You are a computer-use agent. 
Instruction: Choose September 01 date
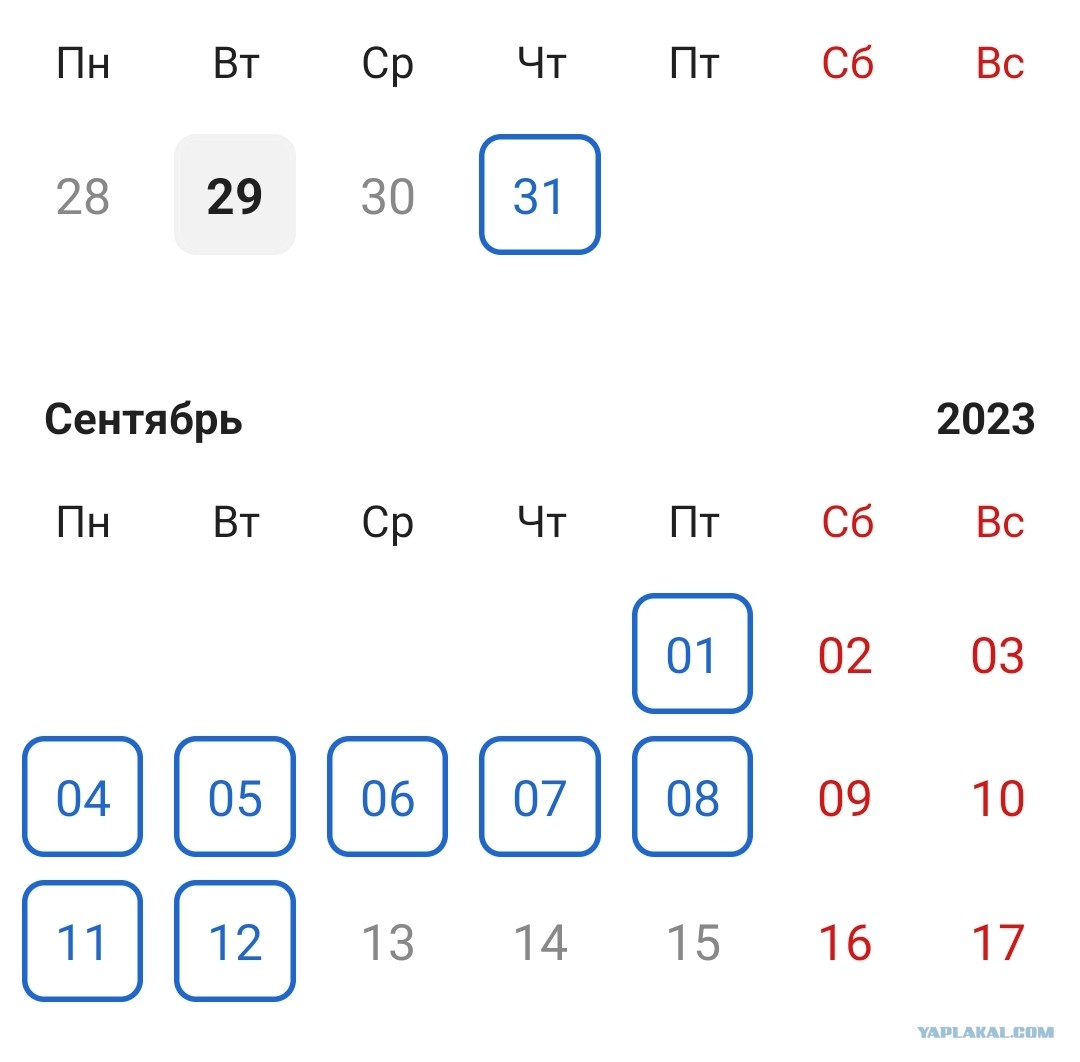tap(692, 653)
